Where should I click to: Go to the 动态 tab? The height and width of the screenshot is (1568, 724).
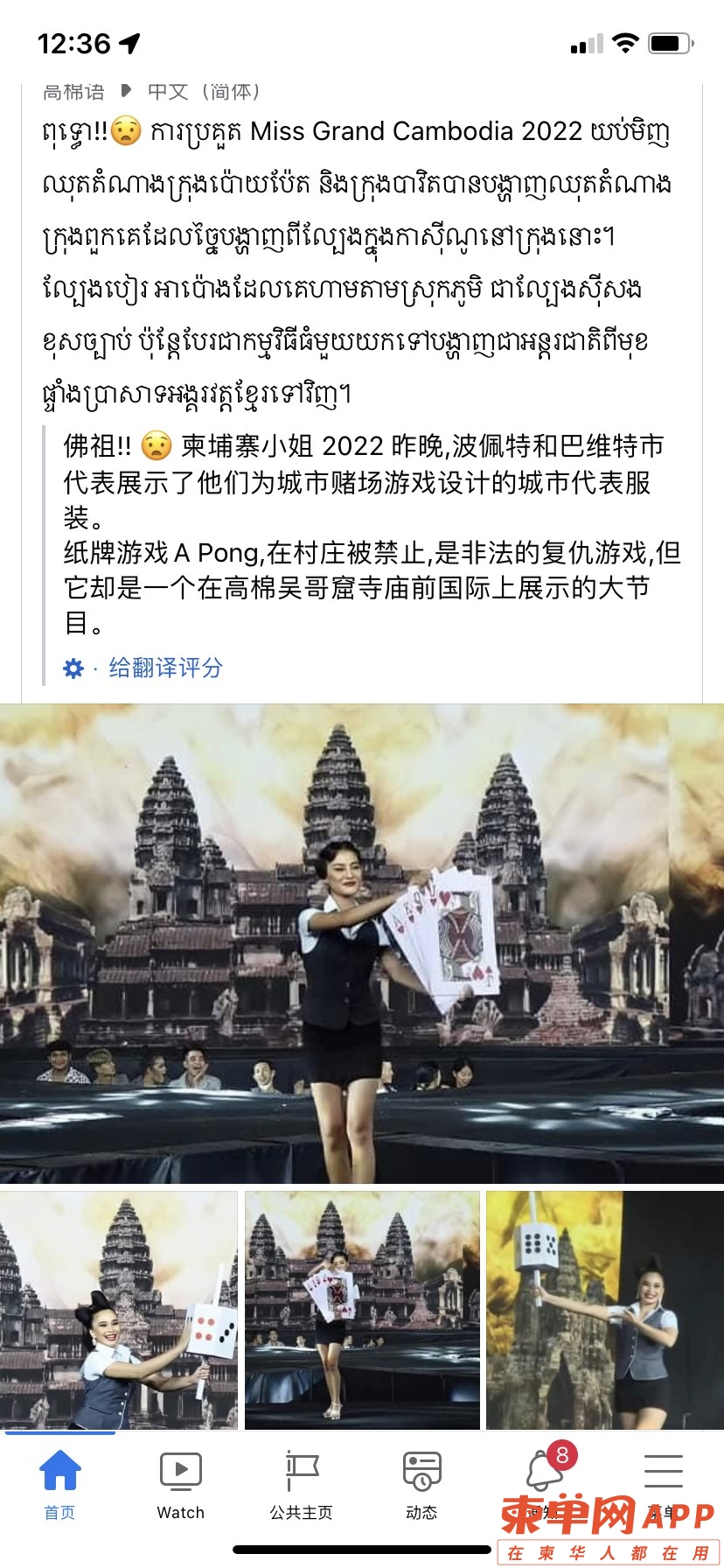click(421, 1484)
